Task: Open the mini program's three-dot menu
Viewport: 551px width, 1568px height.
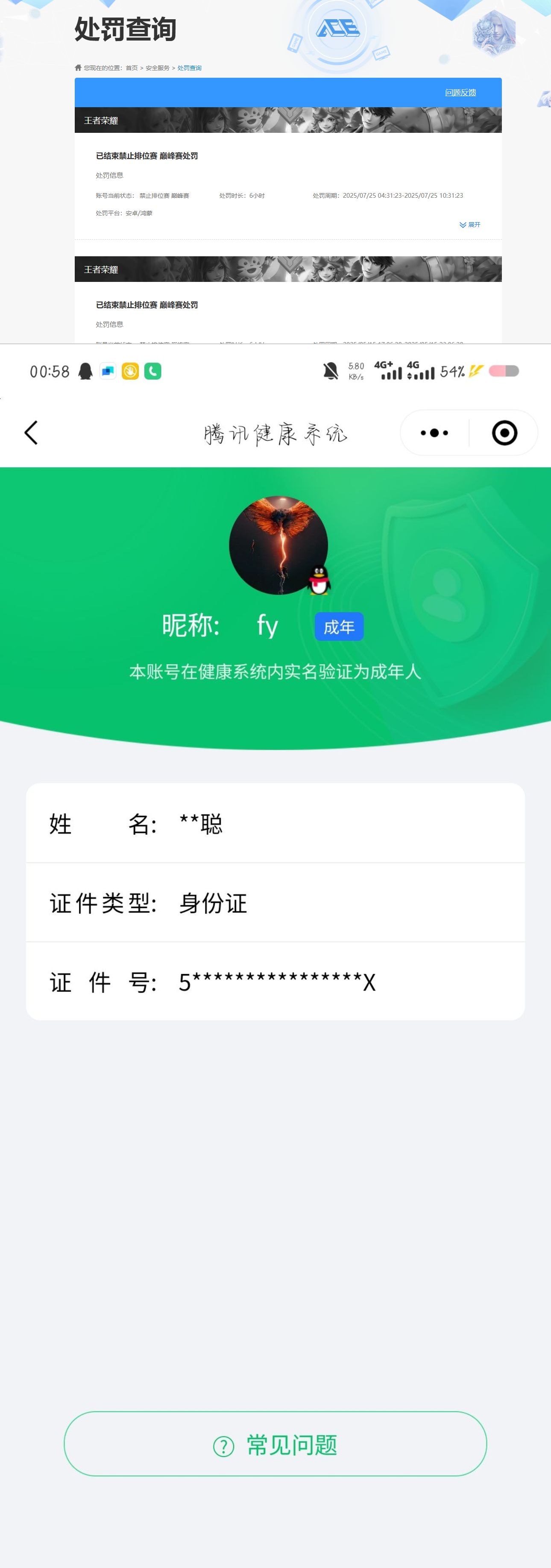Action: (434, 434)
